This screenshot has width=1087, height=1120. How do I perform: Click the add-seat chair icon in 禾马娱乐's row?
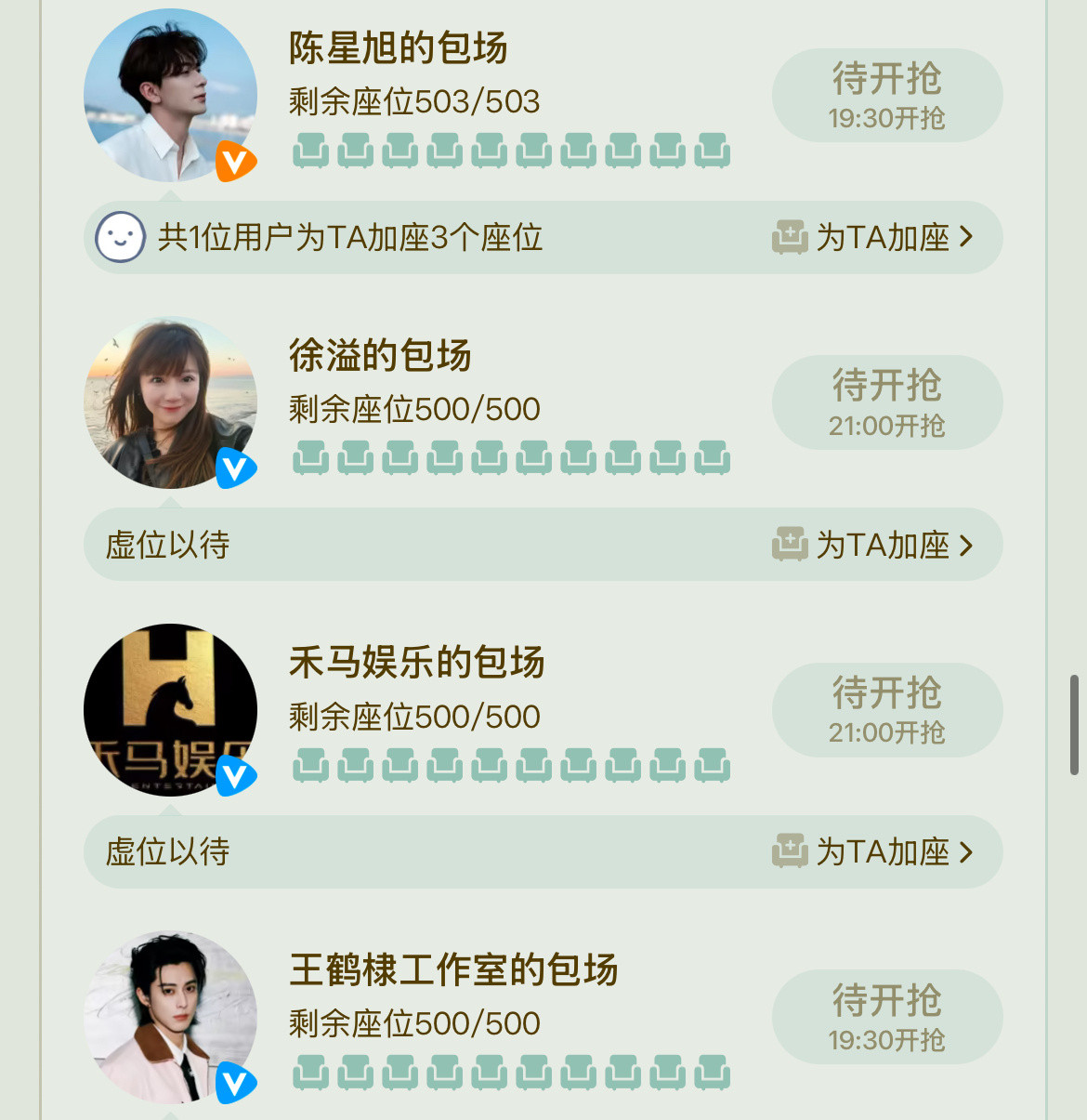(x=789, y=851)
